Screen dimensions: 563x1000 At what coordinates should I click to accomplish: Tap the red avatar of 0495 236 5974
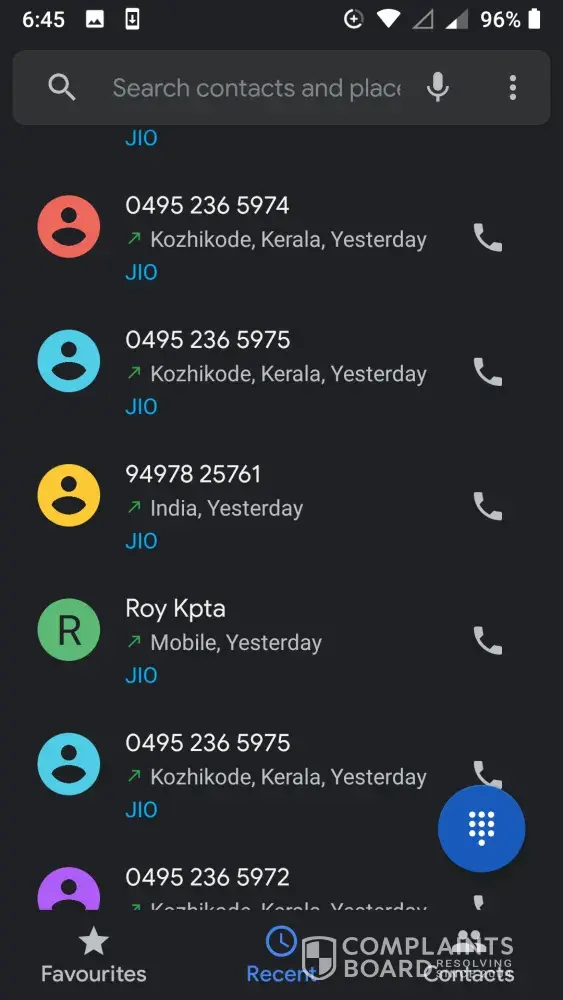point(69,226)
